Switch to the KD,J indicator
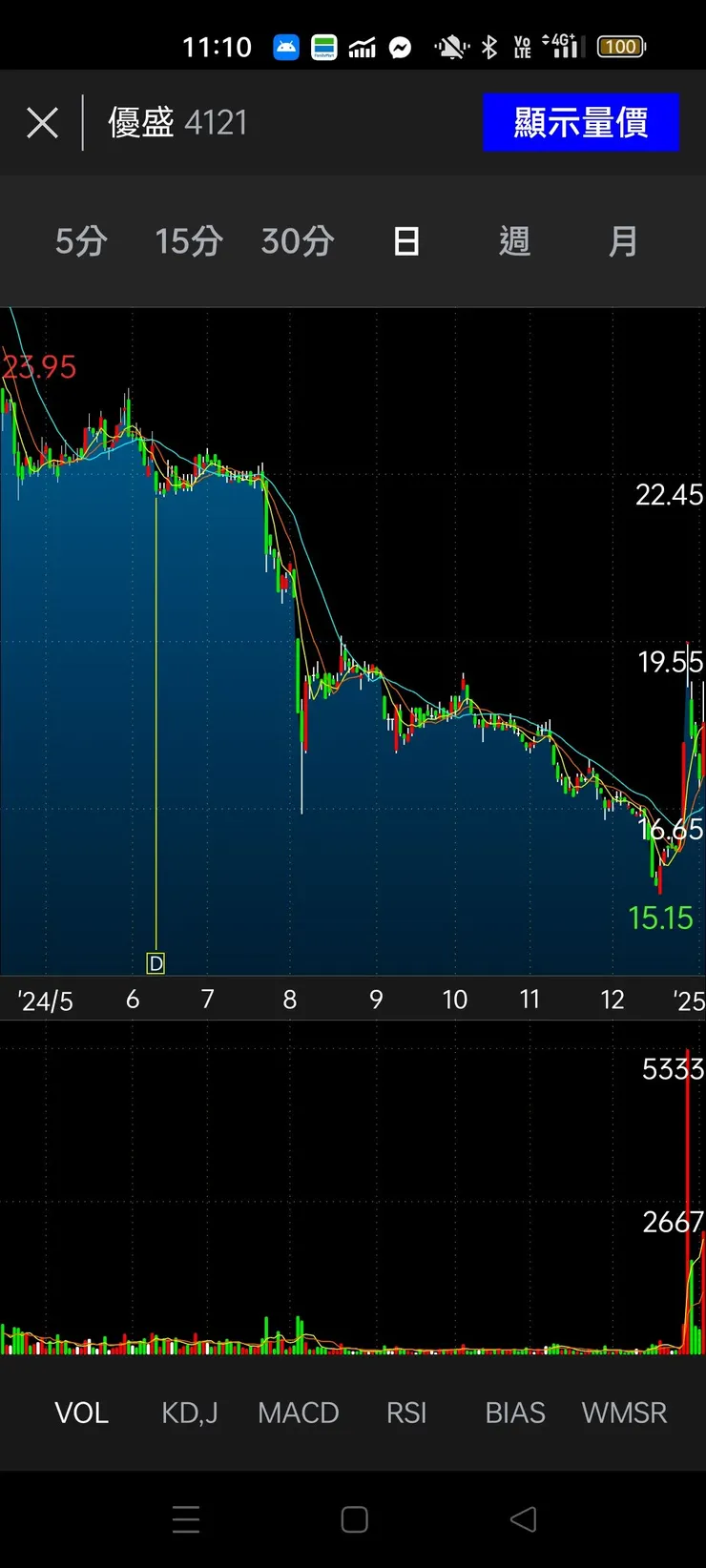Viewport: 706px width, 1568px height. click(x=189, y=1413)
